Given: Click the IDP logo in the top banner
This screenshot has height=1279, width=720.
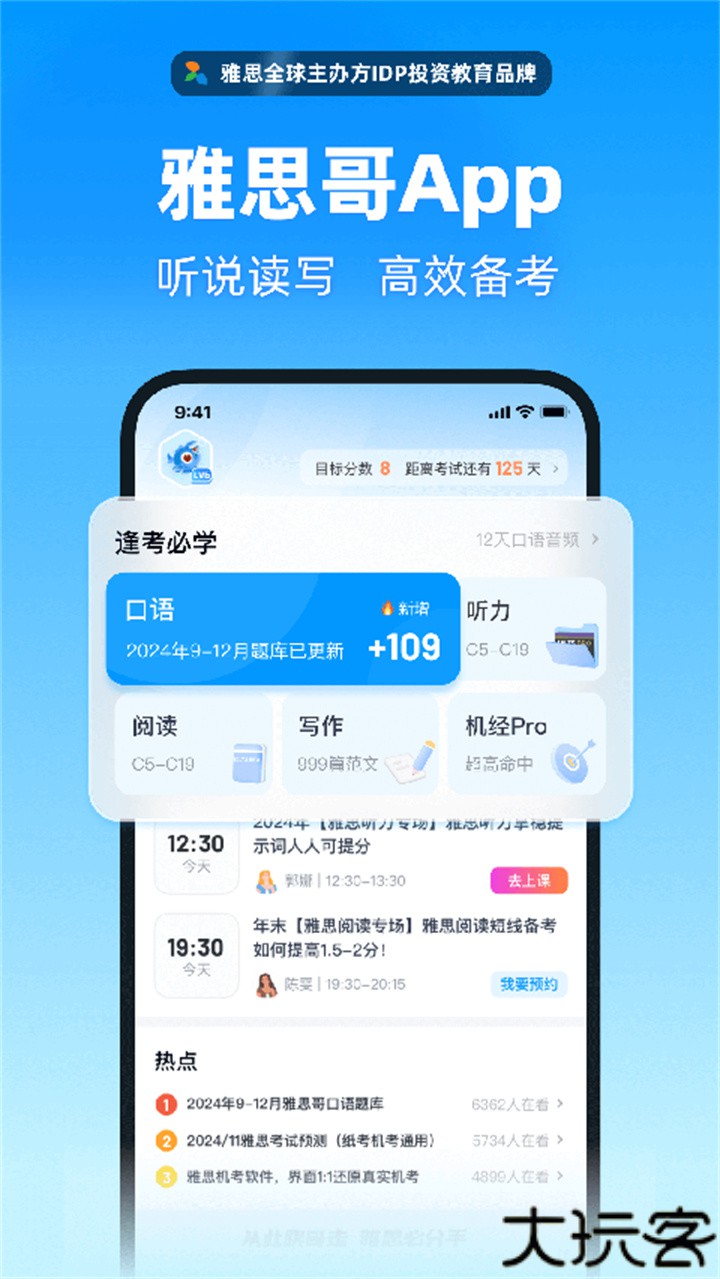Looking at the screenshot, I should point(196,74).
